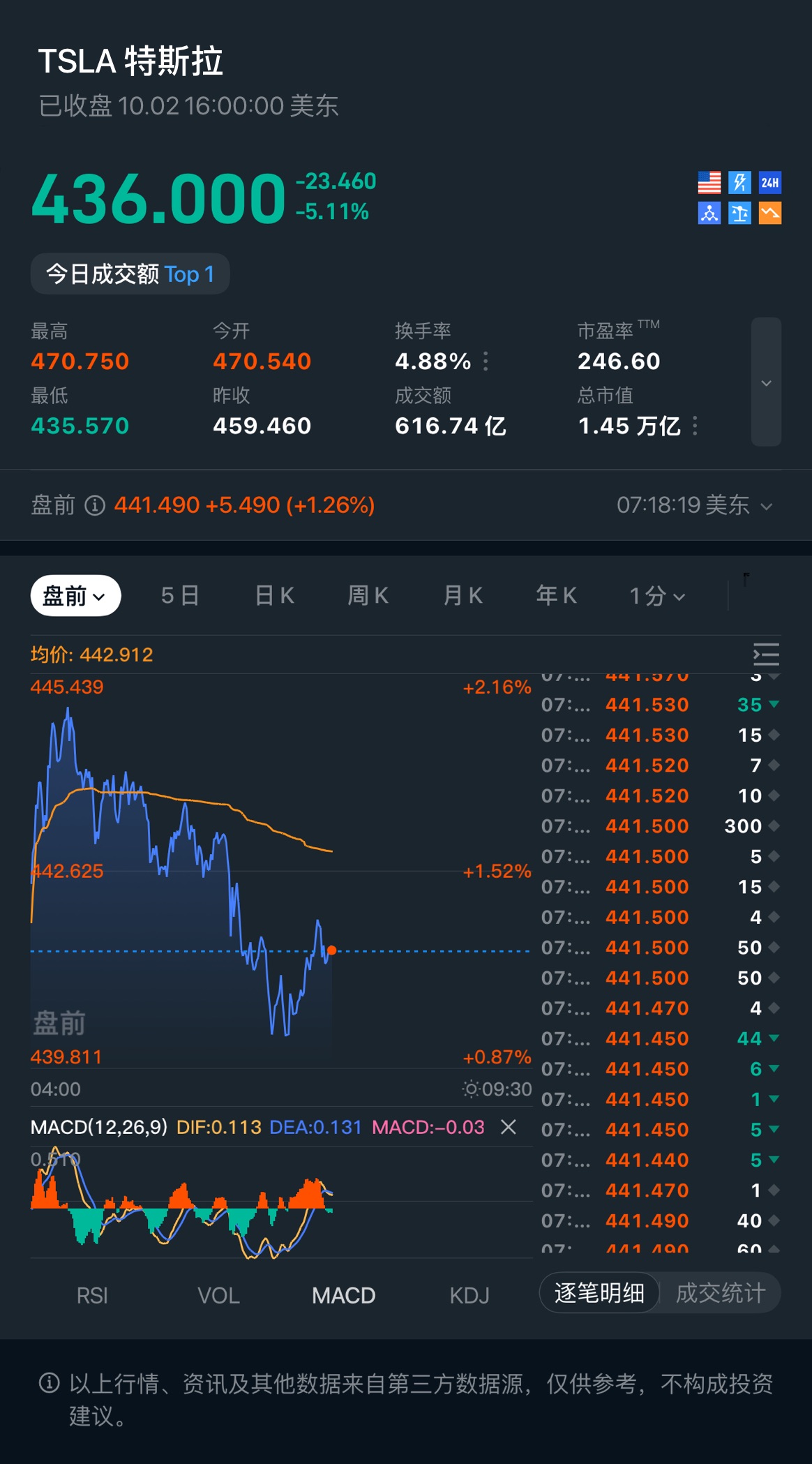Select the KDJ indicator

click(469, 1296)
